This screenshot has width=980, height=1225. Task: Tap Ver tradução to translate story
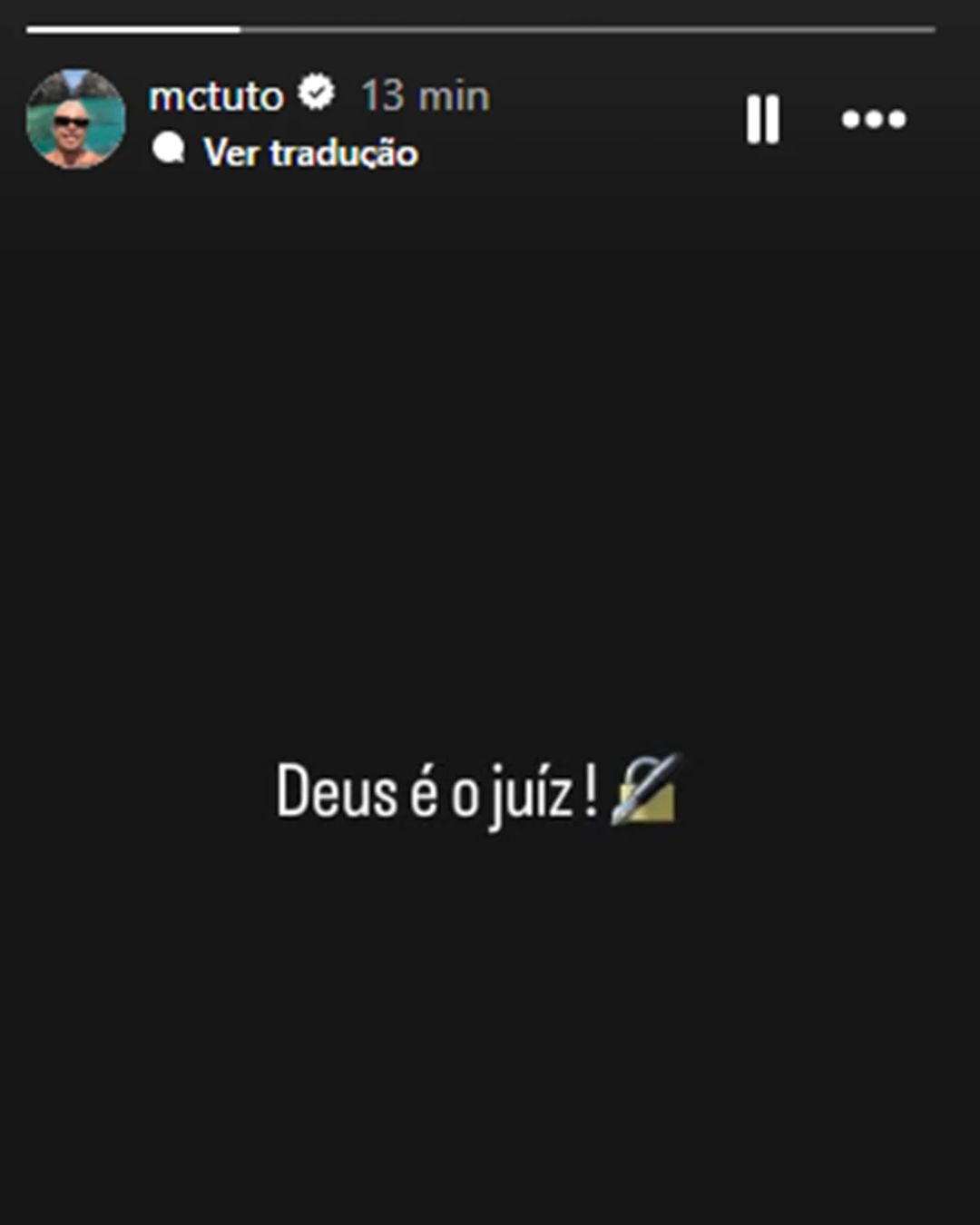[309, 152]
